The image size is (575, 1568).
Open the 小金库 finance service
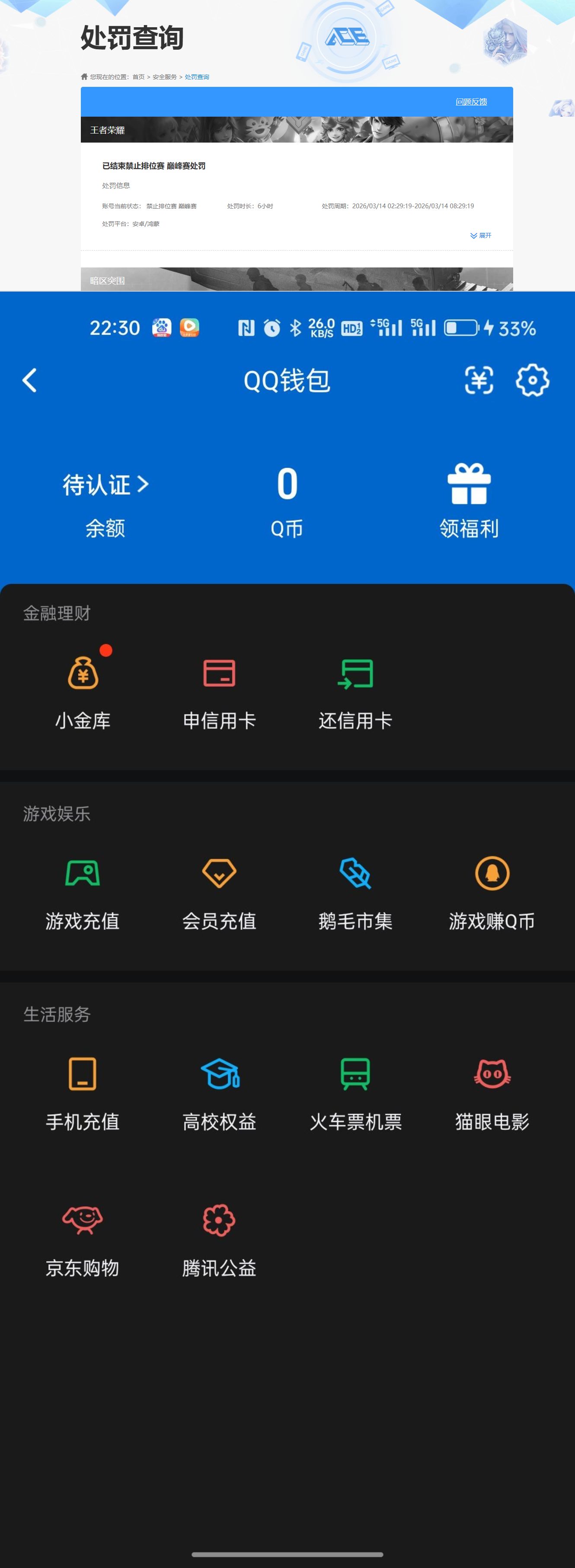click(x=83, y=688)
